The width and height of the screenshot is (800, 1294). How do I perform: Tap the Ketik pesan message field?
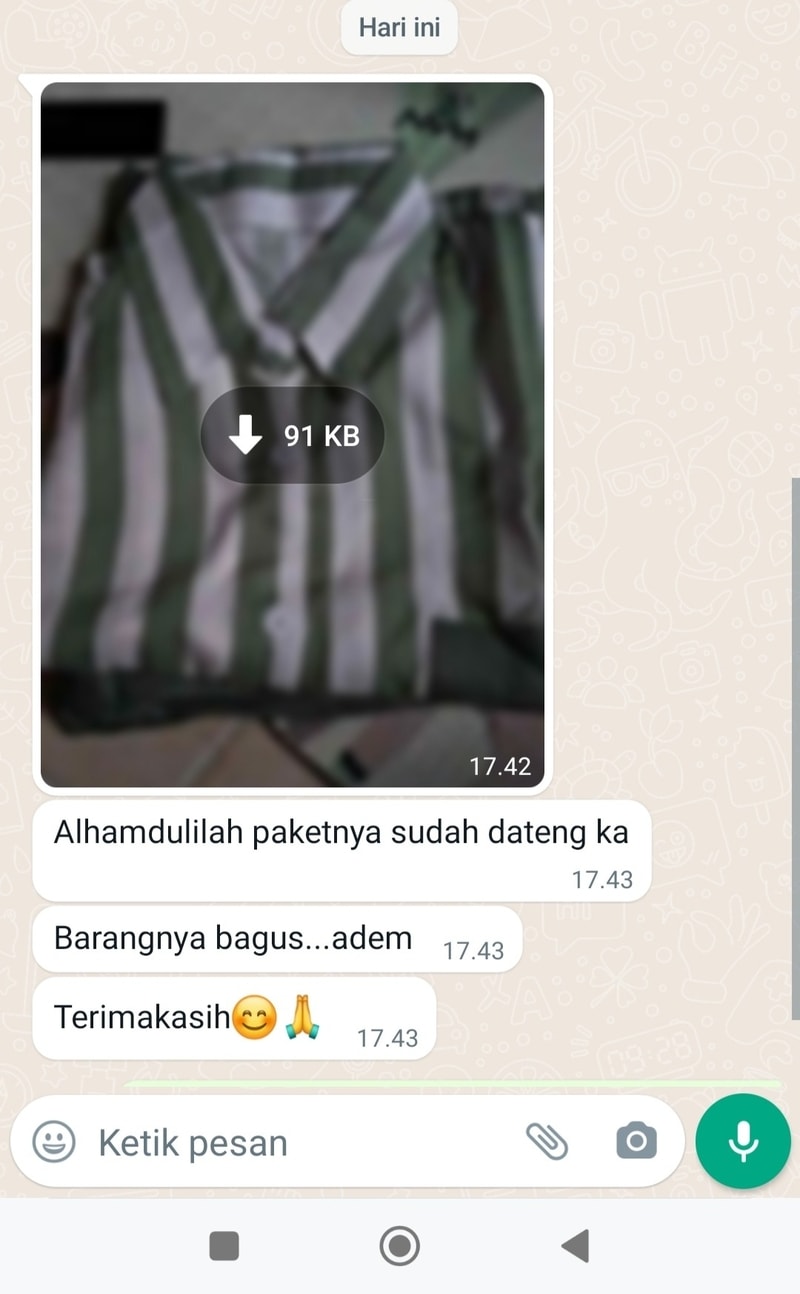[300, 1142]
